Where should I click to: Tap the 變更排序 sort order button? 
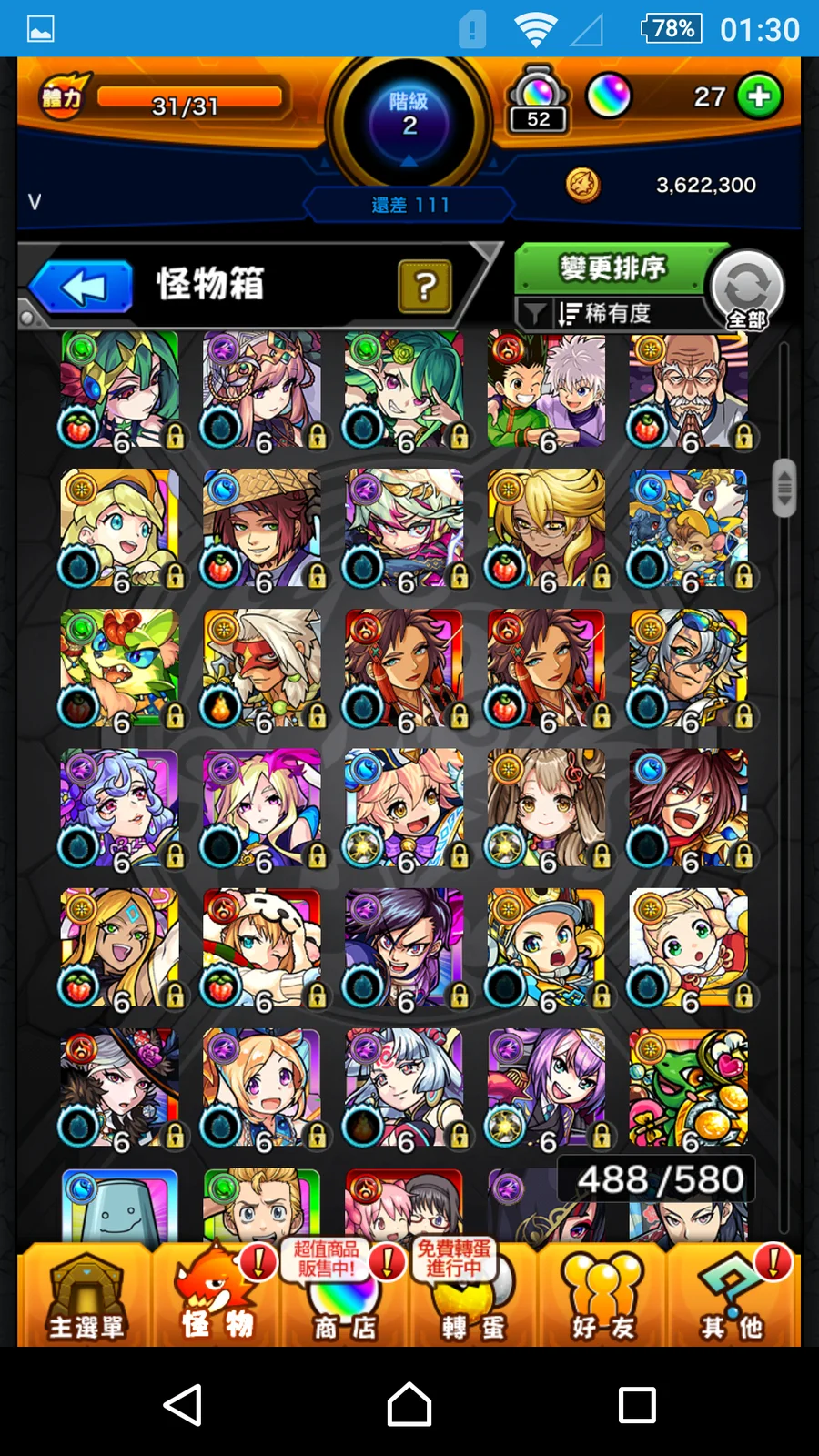tap(612, 268)
